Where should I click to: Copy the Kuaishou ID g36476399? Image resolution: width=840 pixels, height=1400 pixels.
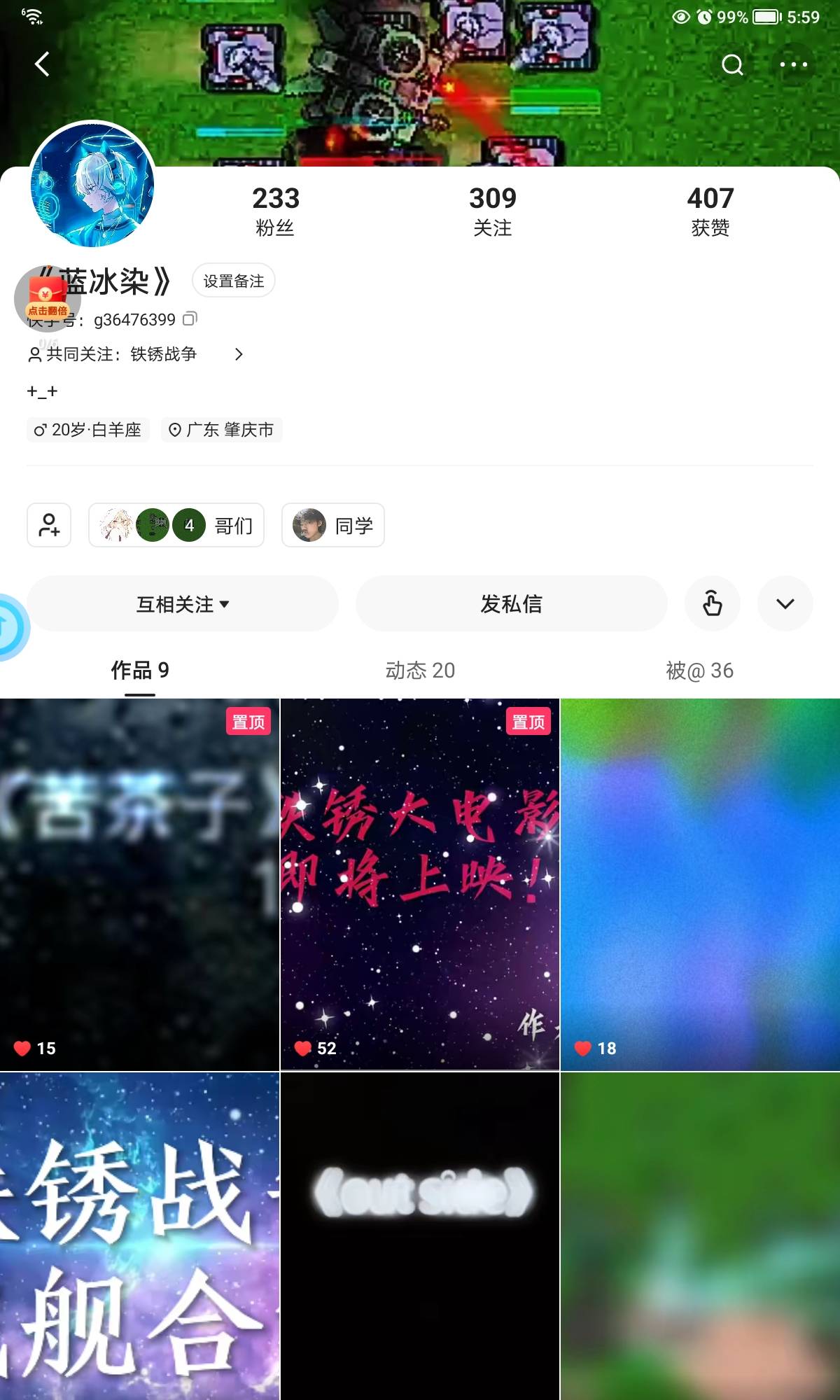(190, 319)
